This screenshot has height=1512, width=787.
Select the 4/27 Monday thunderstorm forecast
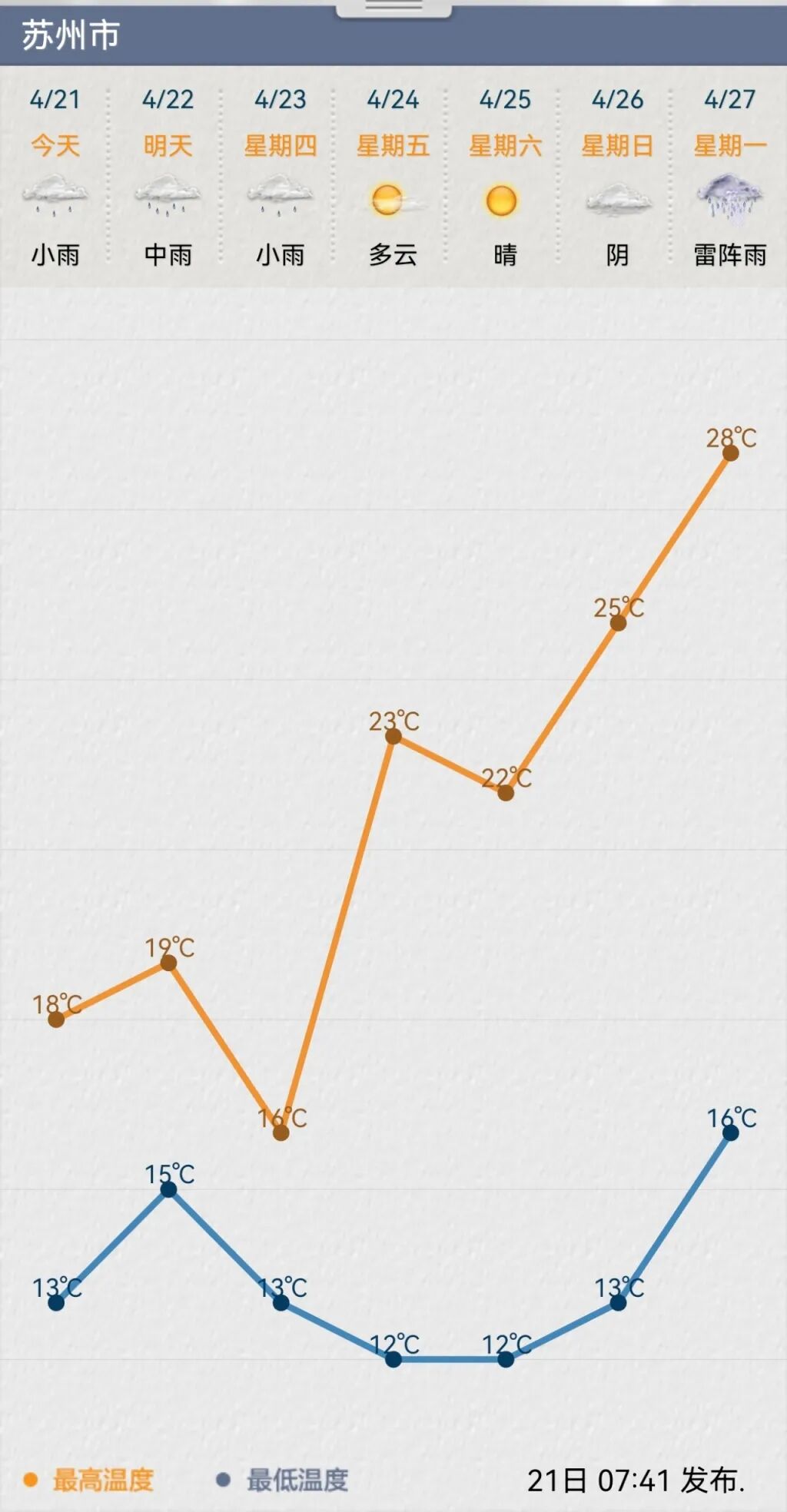[730, 178]
